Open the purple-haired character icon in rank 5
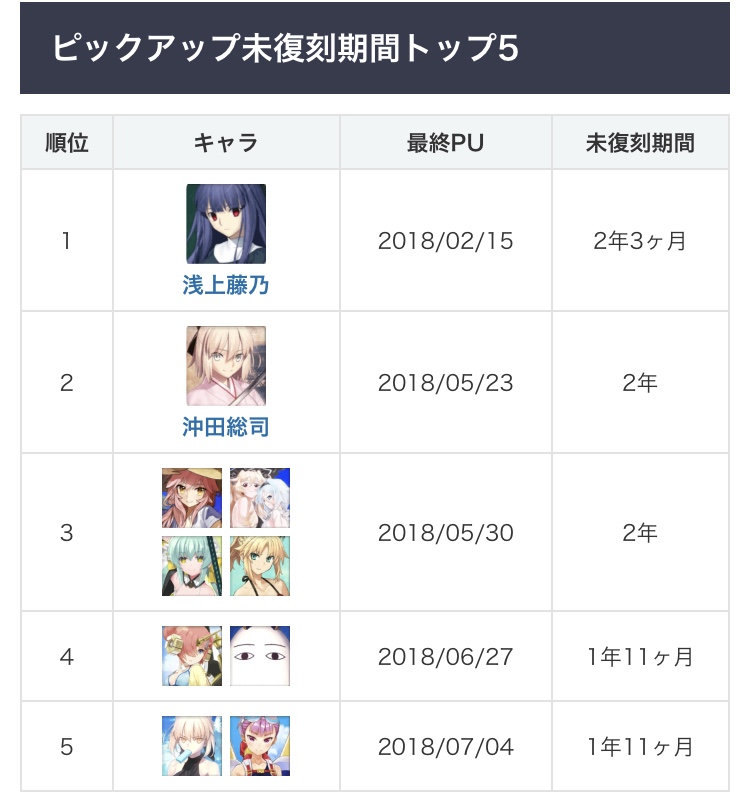 260,746
